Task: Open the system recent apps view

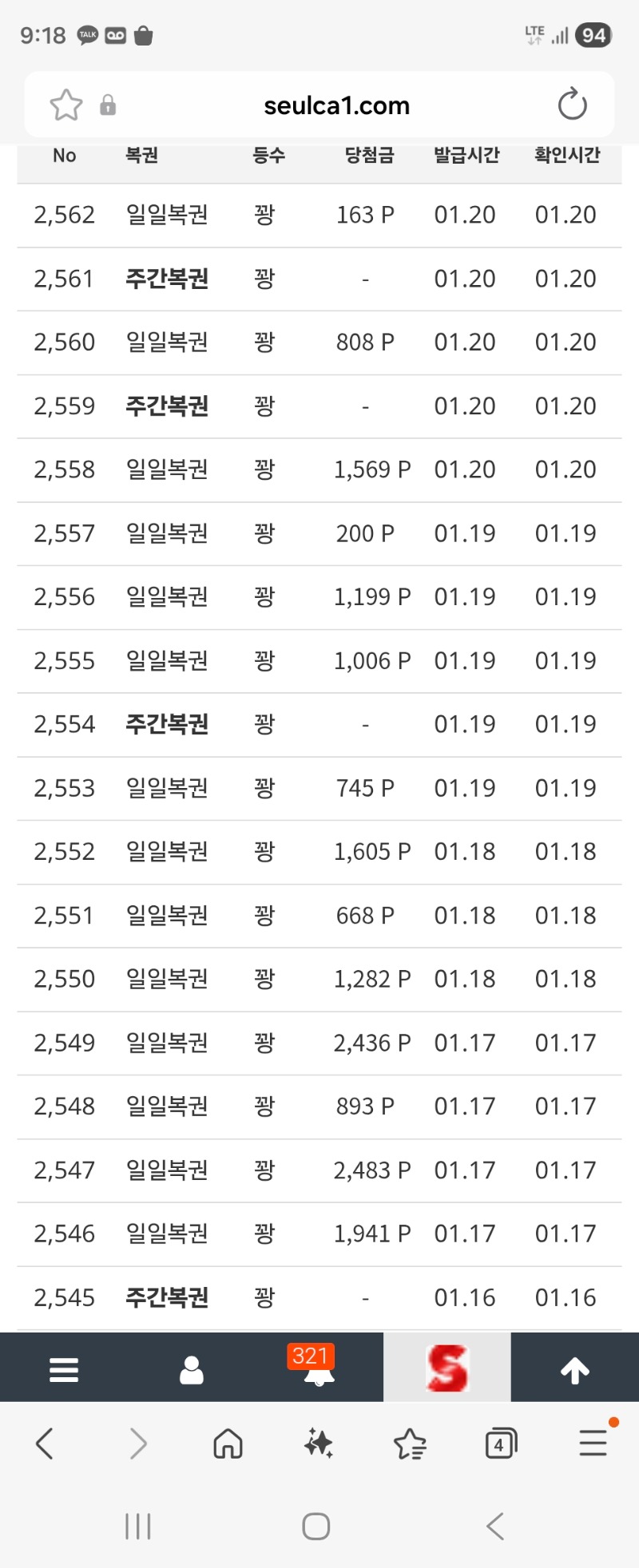Action: click(x=138, y=1526)
